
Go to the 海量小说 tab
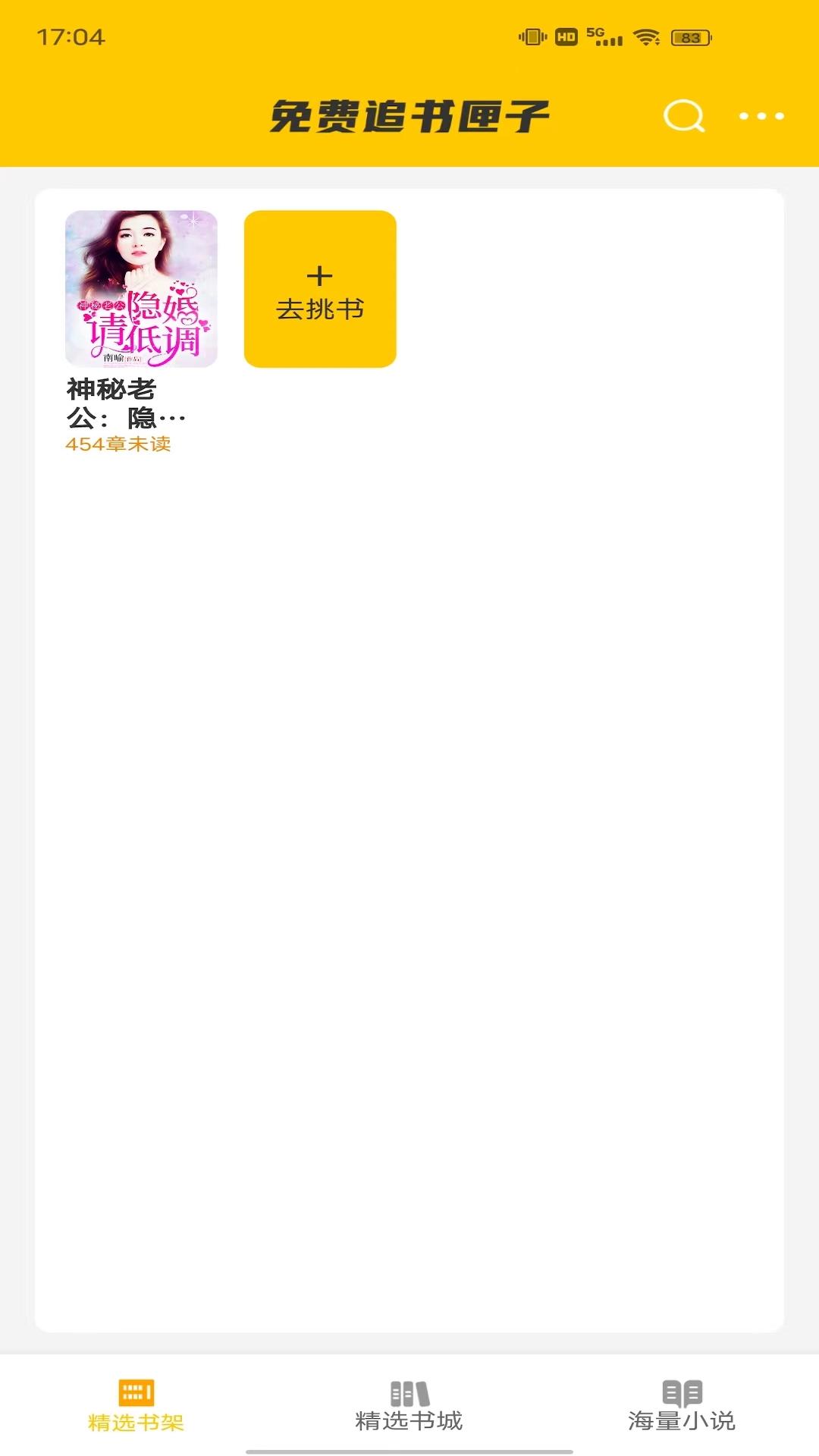682,1406
